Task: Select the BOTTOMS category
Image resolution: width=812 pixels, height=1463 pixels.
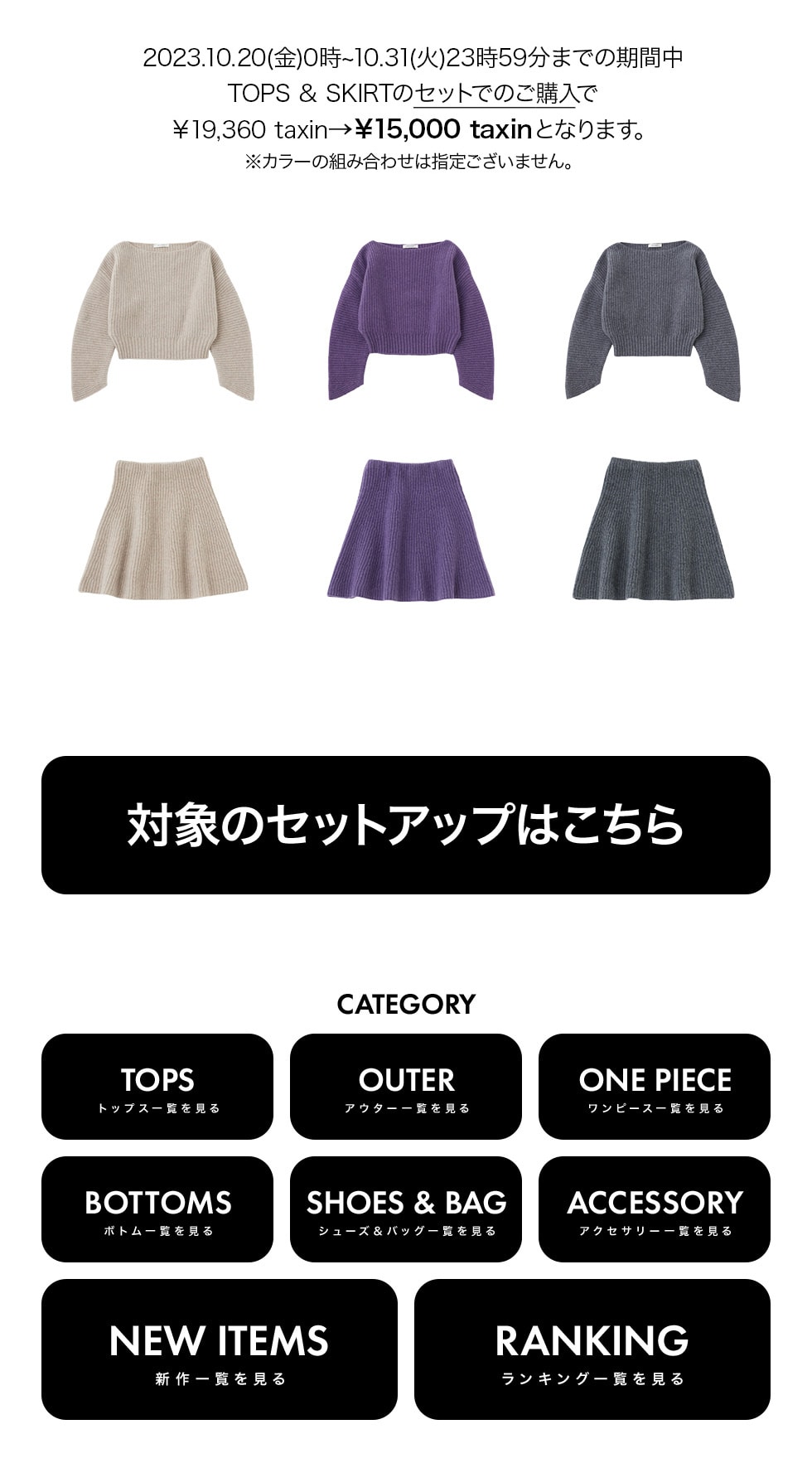Action: pyautogui.click(x=157, y=1209)
